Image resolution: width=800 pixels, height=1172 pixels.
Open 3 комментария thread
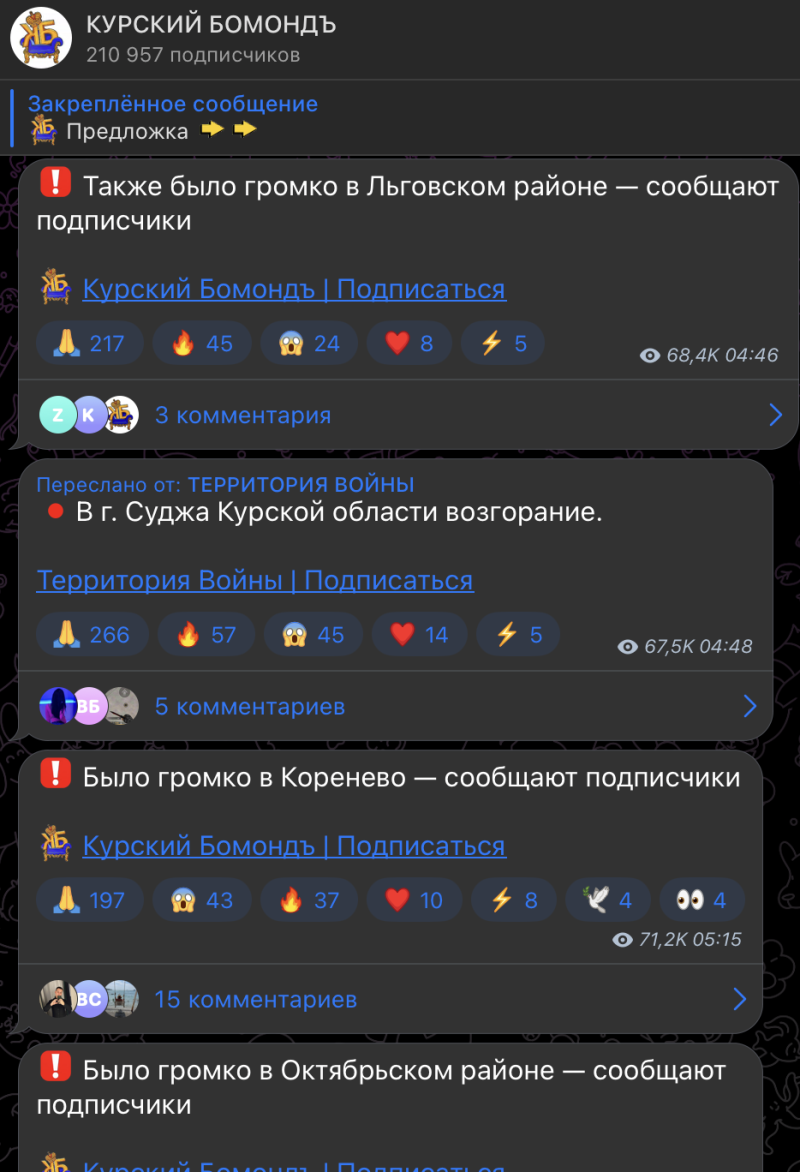point(242,414)
